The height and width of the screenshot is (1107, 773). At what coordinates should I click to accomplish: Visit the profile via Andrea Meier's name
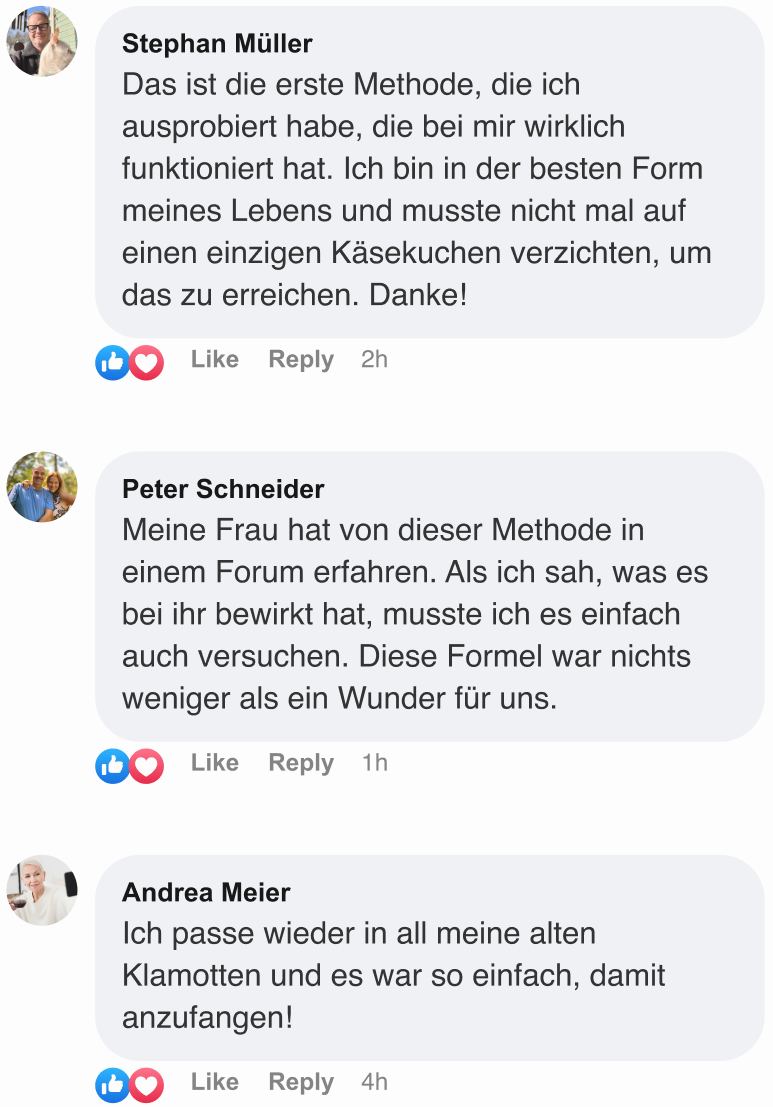[x=206, y=892]
